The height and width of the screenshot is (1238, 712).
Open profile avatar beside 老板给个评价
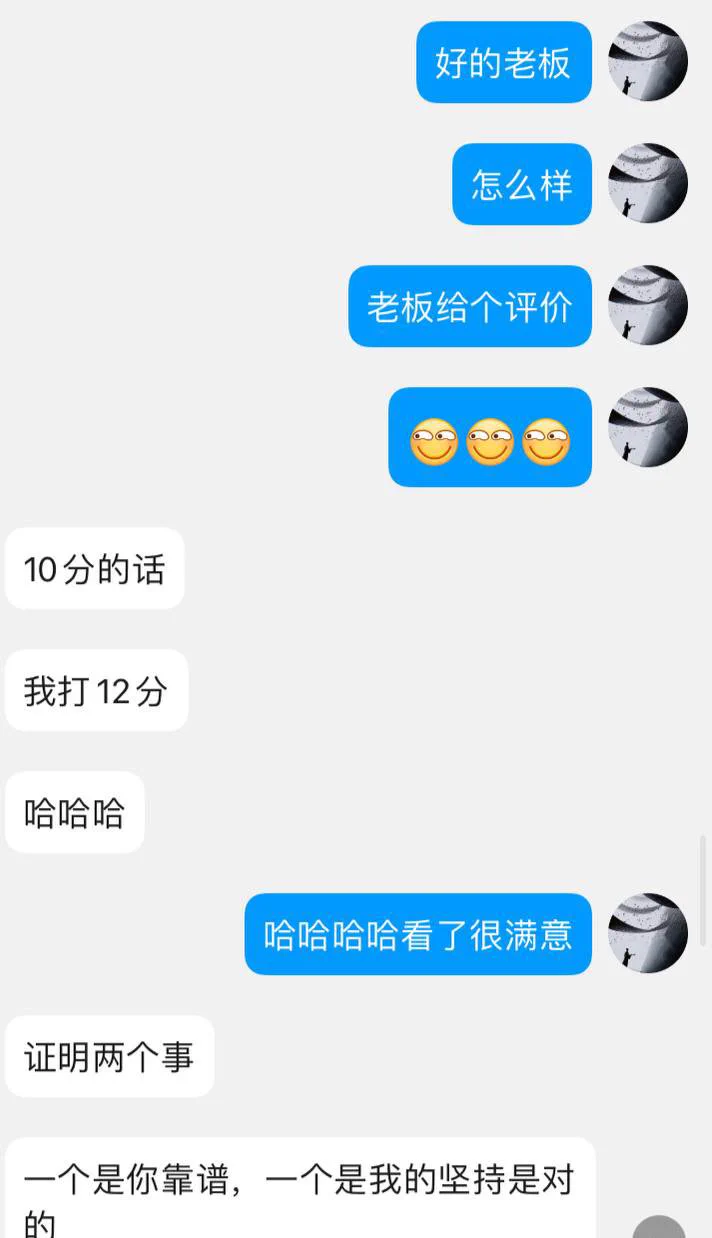(x=648, y=306)
